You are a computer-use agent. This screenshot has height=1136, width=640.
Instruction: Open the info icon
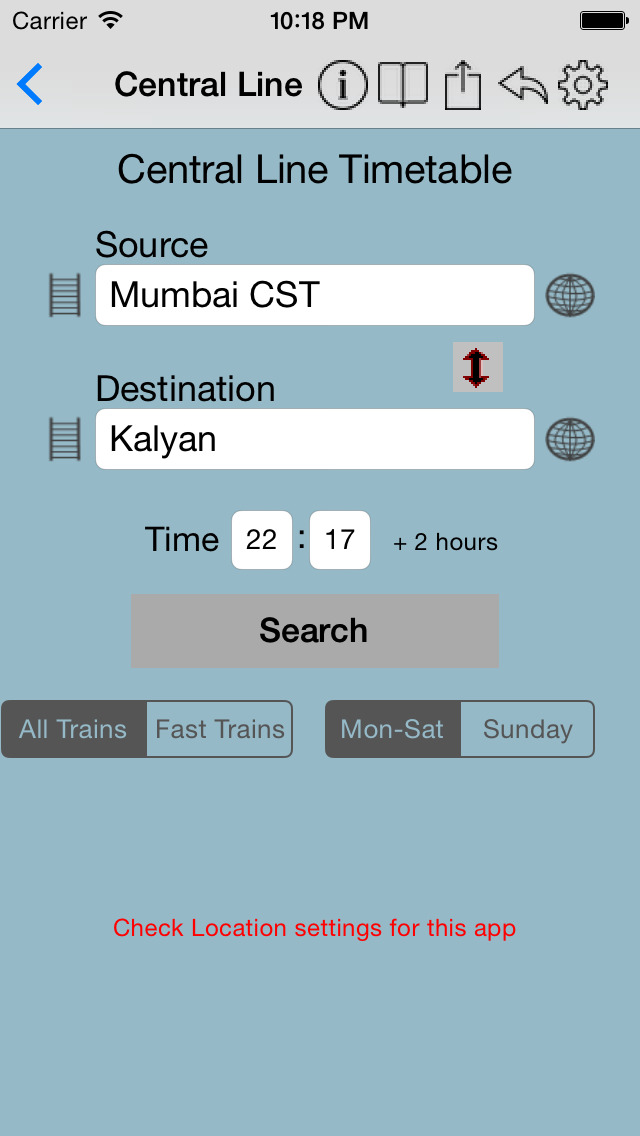[x=343, y=85]
